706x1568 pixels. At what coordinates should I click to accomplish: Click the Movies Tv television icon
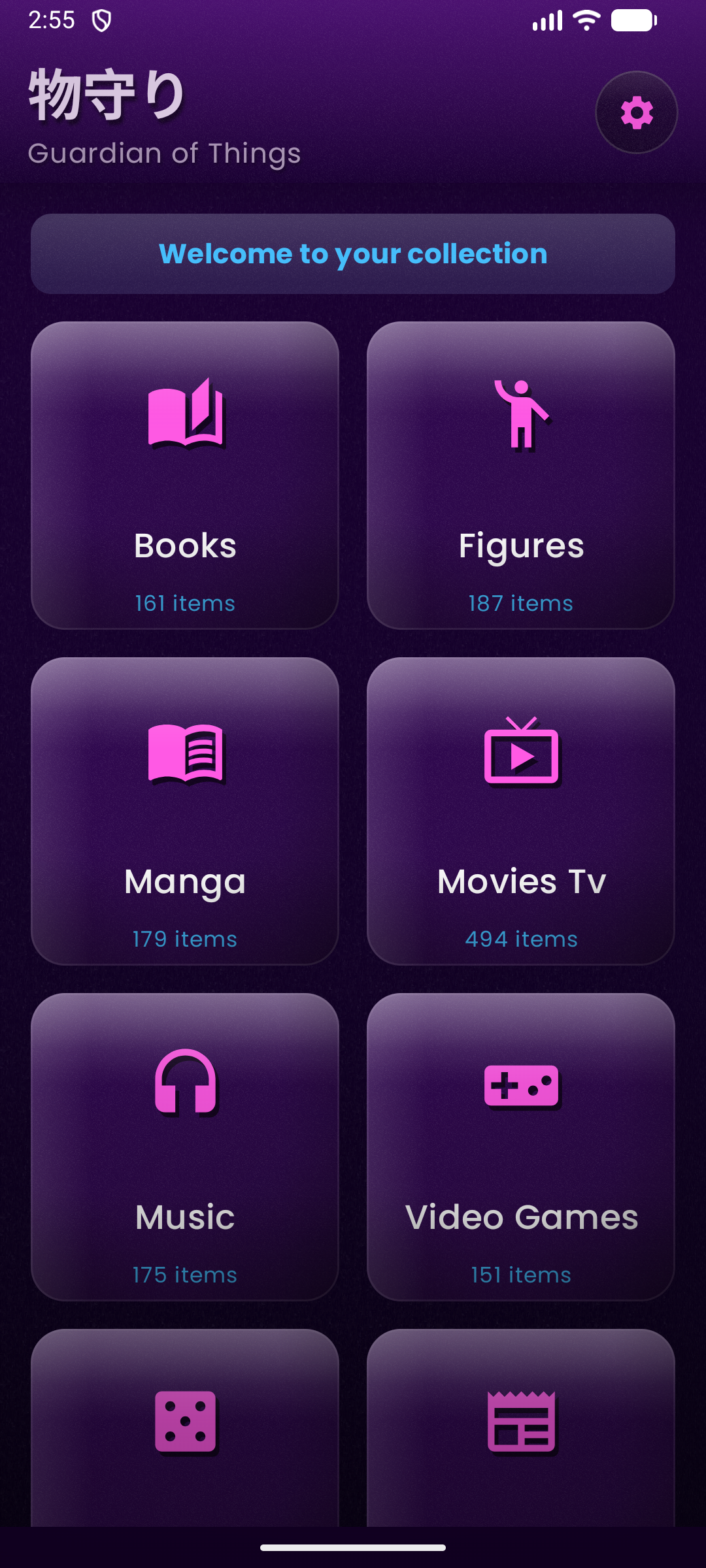point(521,753)
